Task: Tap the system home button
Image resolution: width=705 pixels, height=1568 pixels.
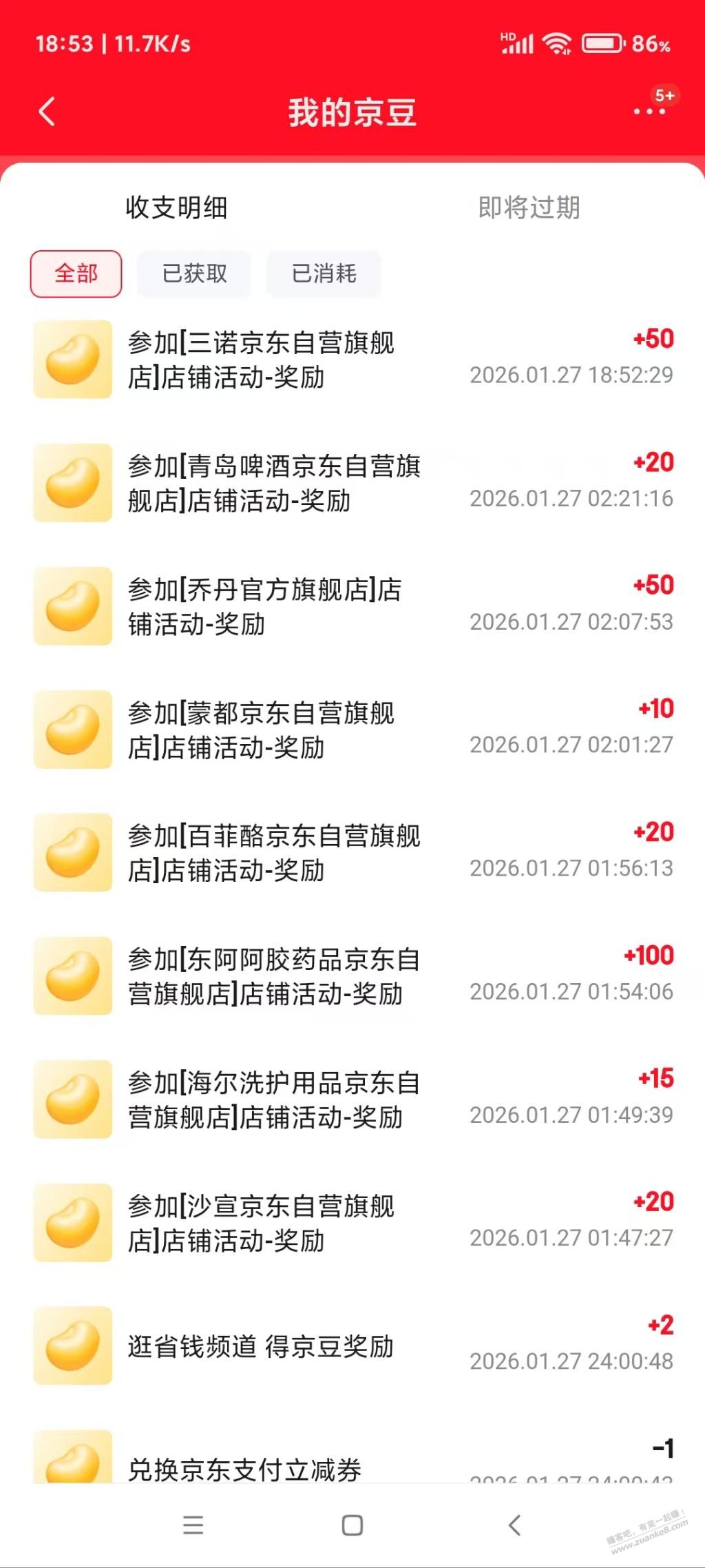Action: [352, 1525]
